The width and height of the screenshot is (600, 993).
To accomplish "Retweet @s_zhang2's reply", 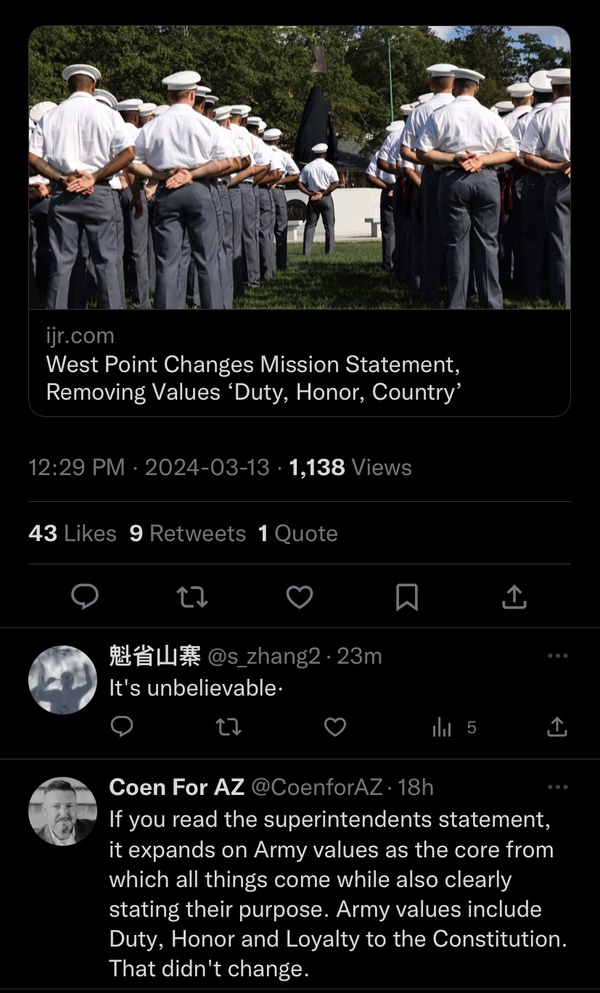I will click(228, 727).
